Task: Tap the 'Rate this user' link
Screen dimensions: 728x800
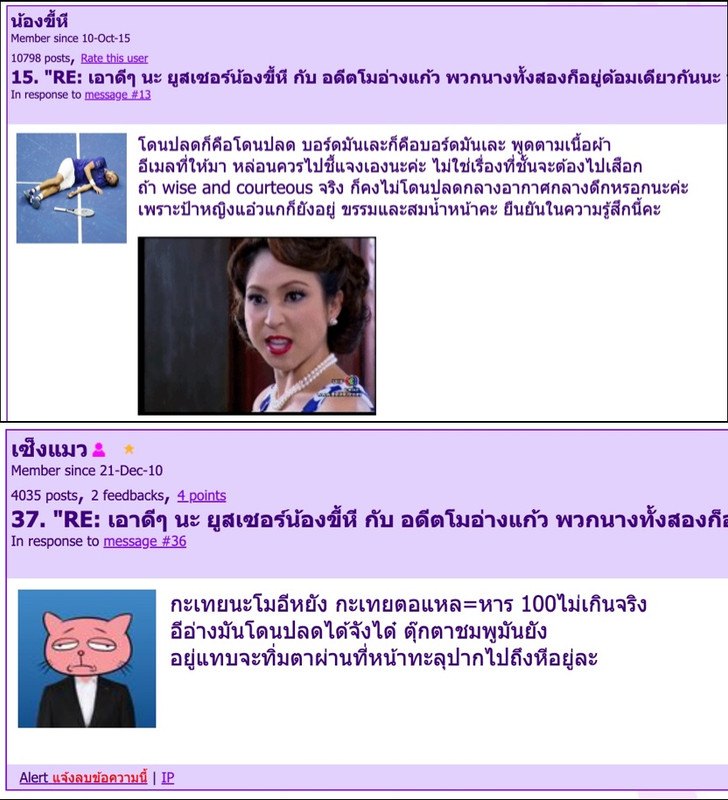Action: pos(114,58)
